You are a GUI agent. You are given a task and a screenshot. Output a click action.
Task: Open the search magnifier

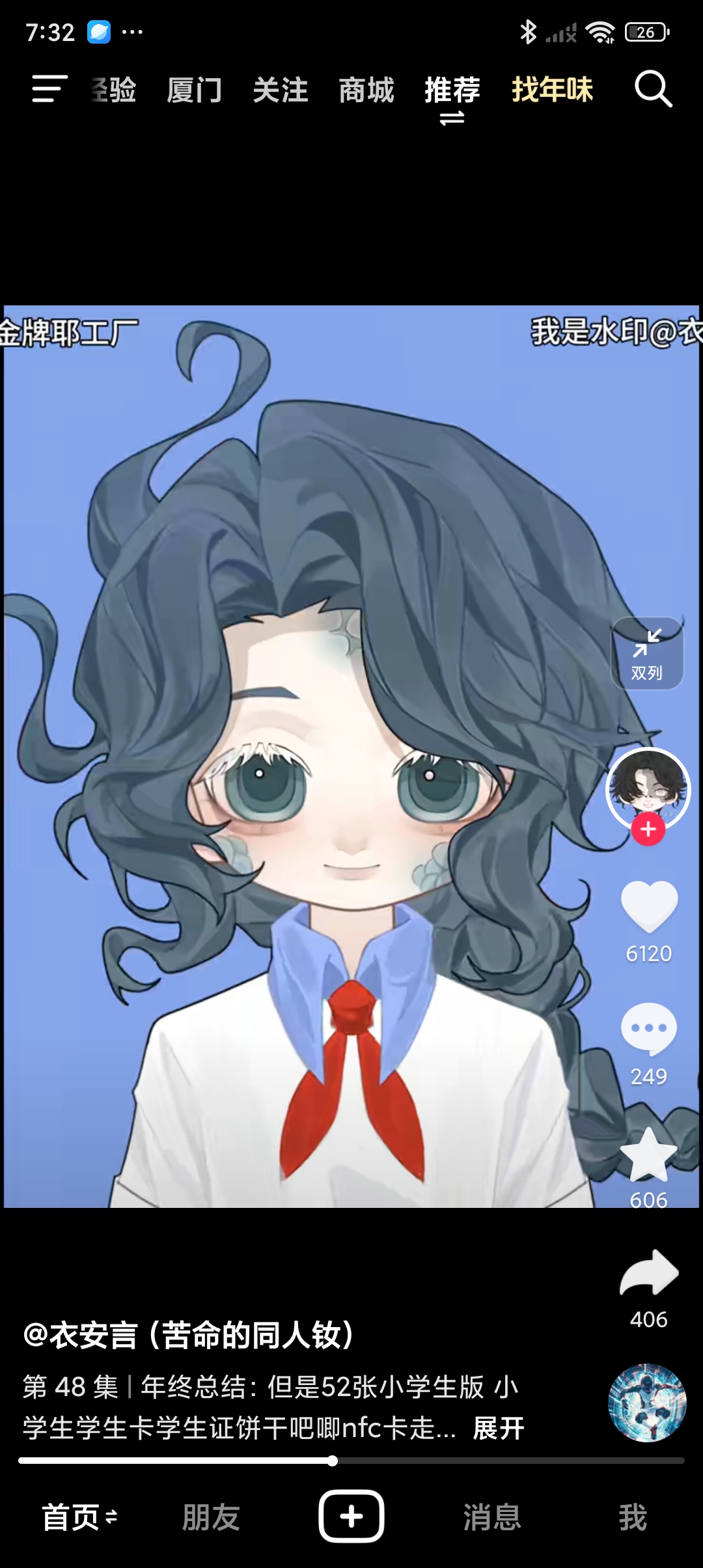point(653,89)
